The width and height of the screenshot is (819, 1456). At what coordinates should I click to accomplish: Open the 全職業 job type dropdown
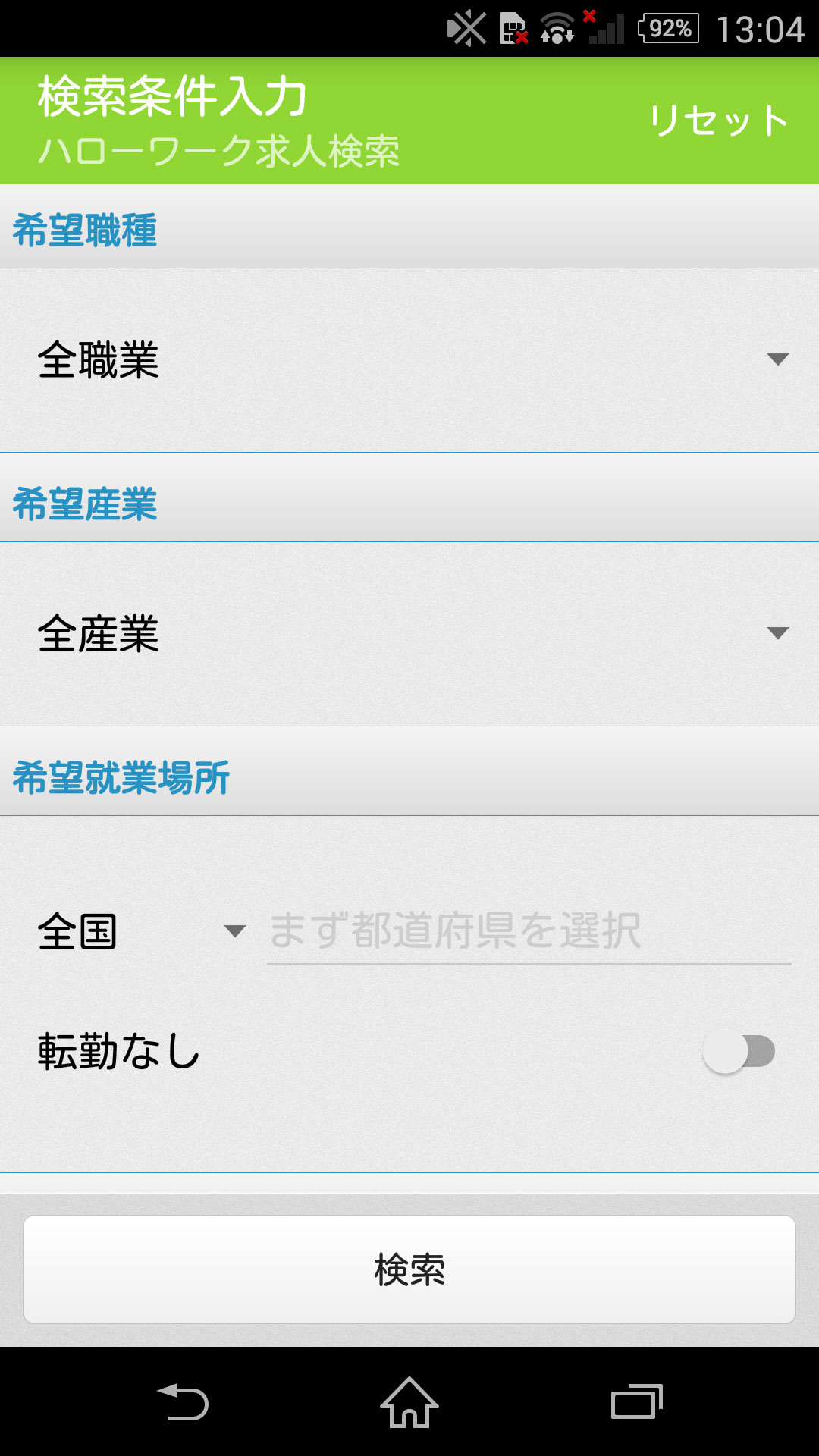tap(409, 360)
